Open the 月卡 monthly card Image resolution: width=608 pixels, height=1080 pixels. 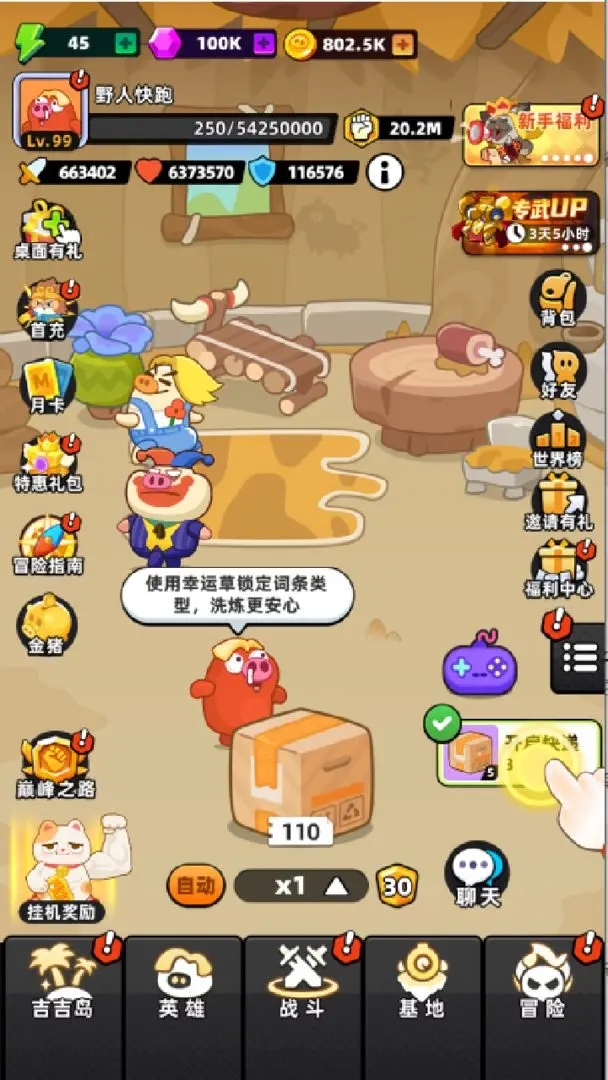(x=47, y=388)
